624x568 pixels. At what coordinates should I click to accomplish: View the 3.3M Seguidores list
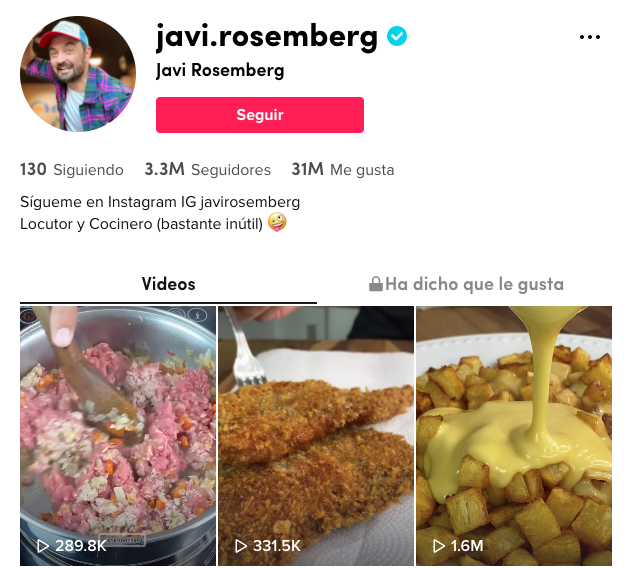(x=208, y=170)
